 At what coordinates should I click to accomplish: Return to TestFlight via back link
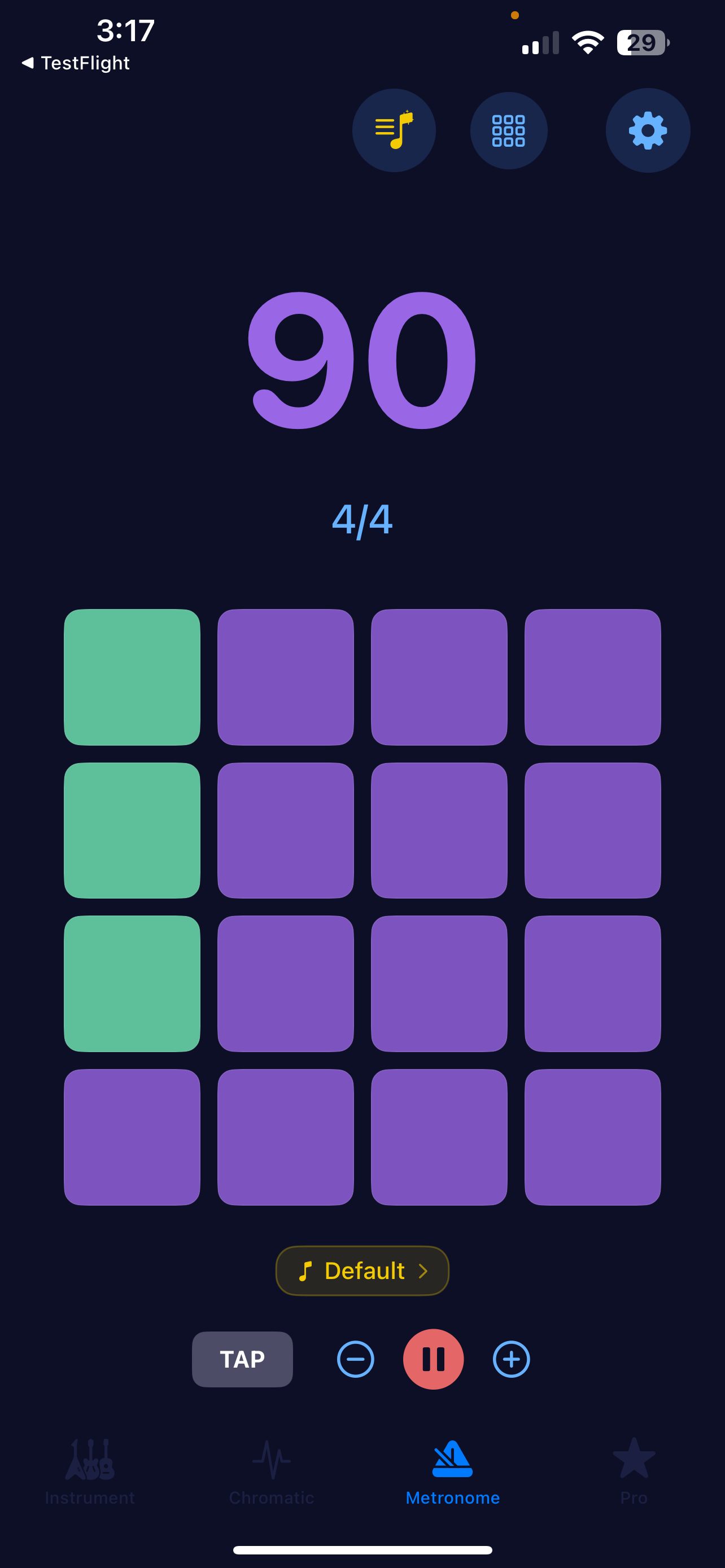76,63
